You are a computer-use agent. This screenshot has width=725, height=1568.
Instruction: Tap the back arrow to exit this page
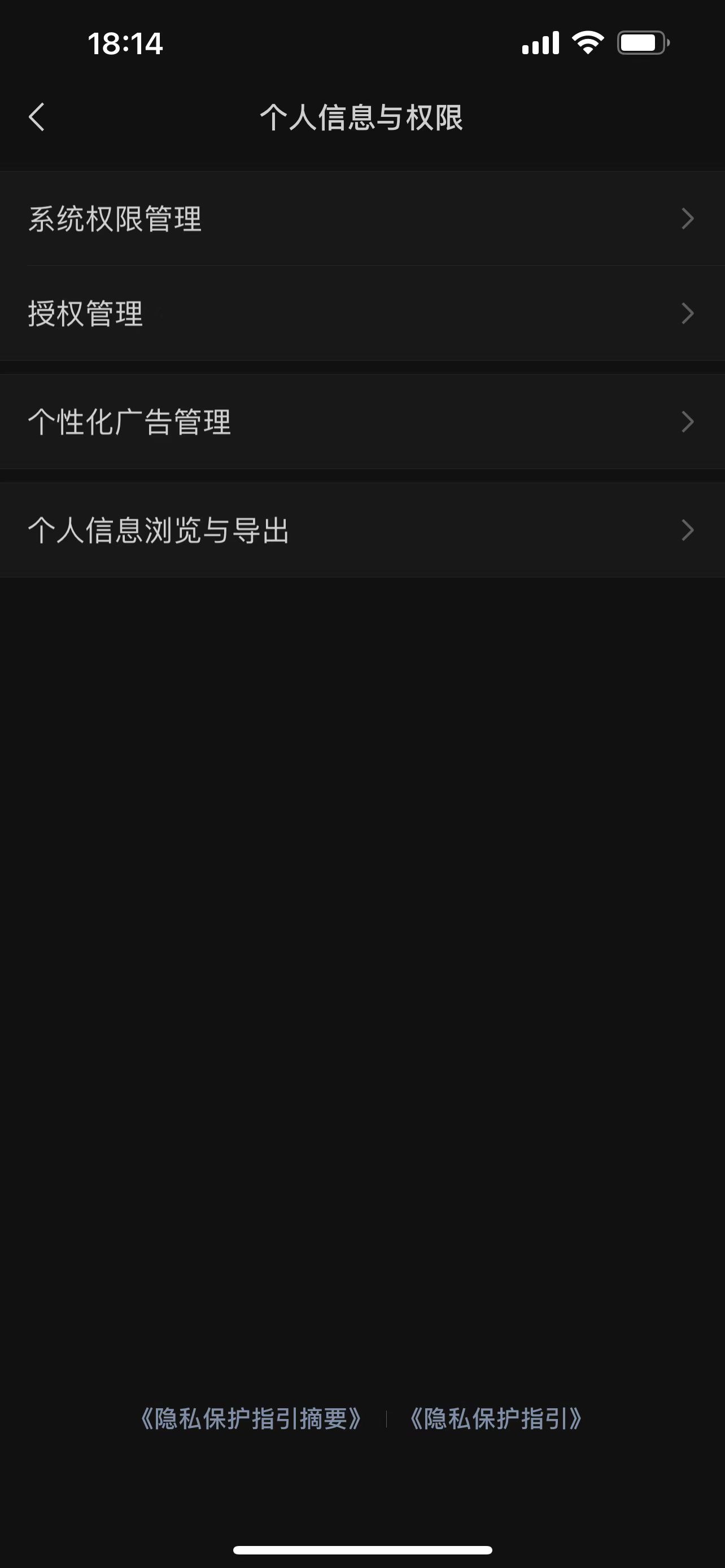pyautogui.click(x=37, y=117)
